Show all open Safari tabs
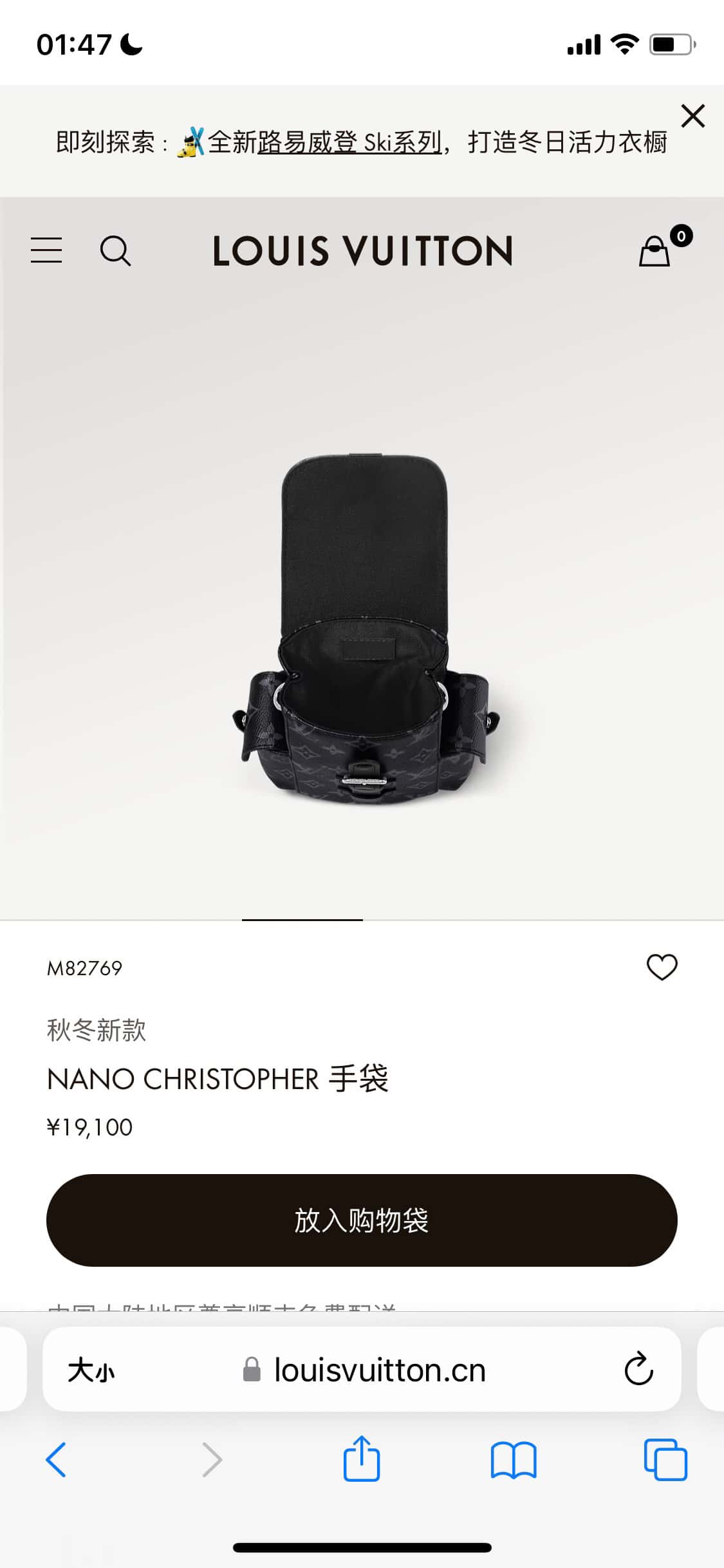724x1568 pixels. coord(665,1459)
